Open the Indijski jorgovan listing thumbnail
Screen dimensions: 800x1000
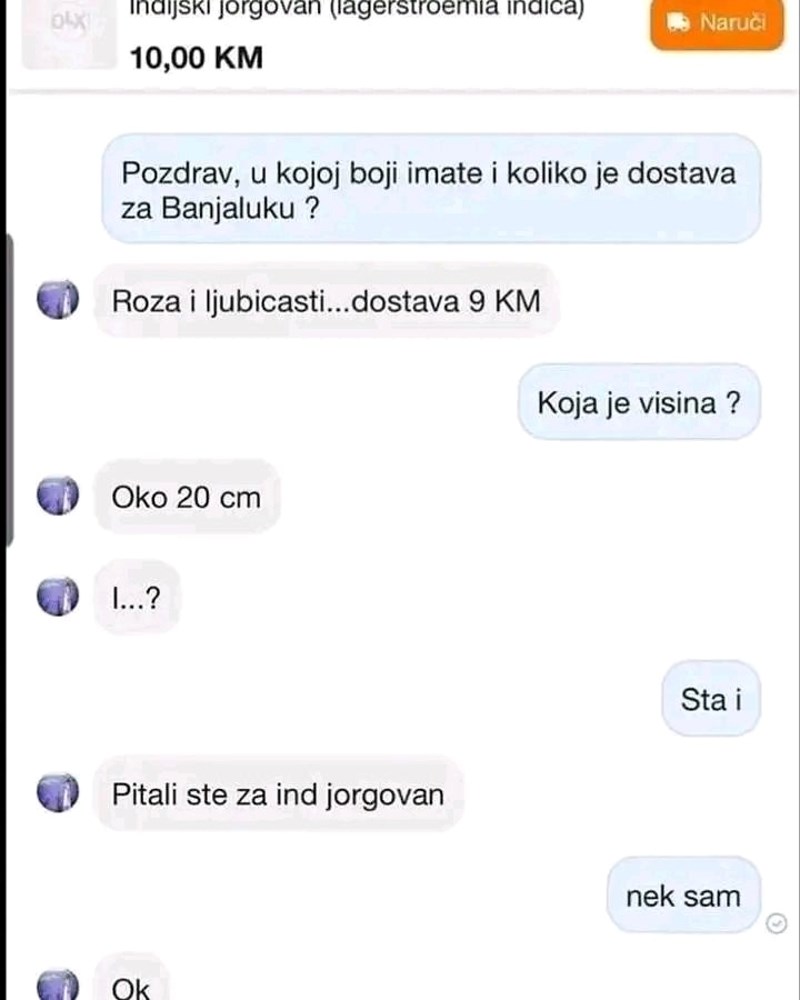tap(63, 32)
